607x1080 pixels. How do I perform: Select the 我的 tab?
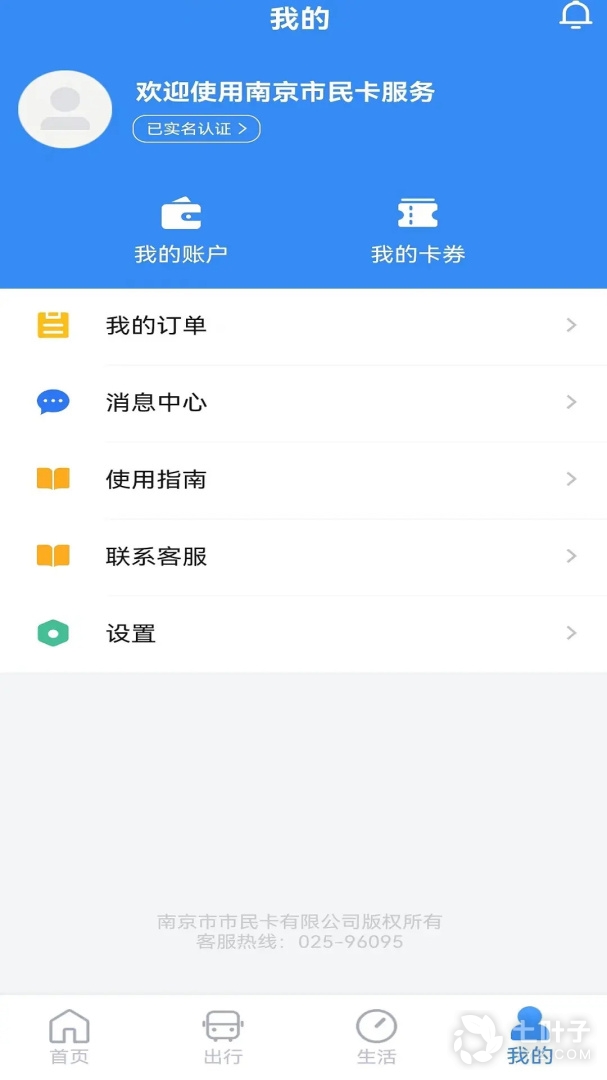point(530,1037)
